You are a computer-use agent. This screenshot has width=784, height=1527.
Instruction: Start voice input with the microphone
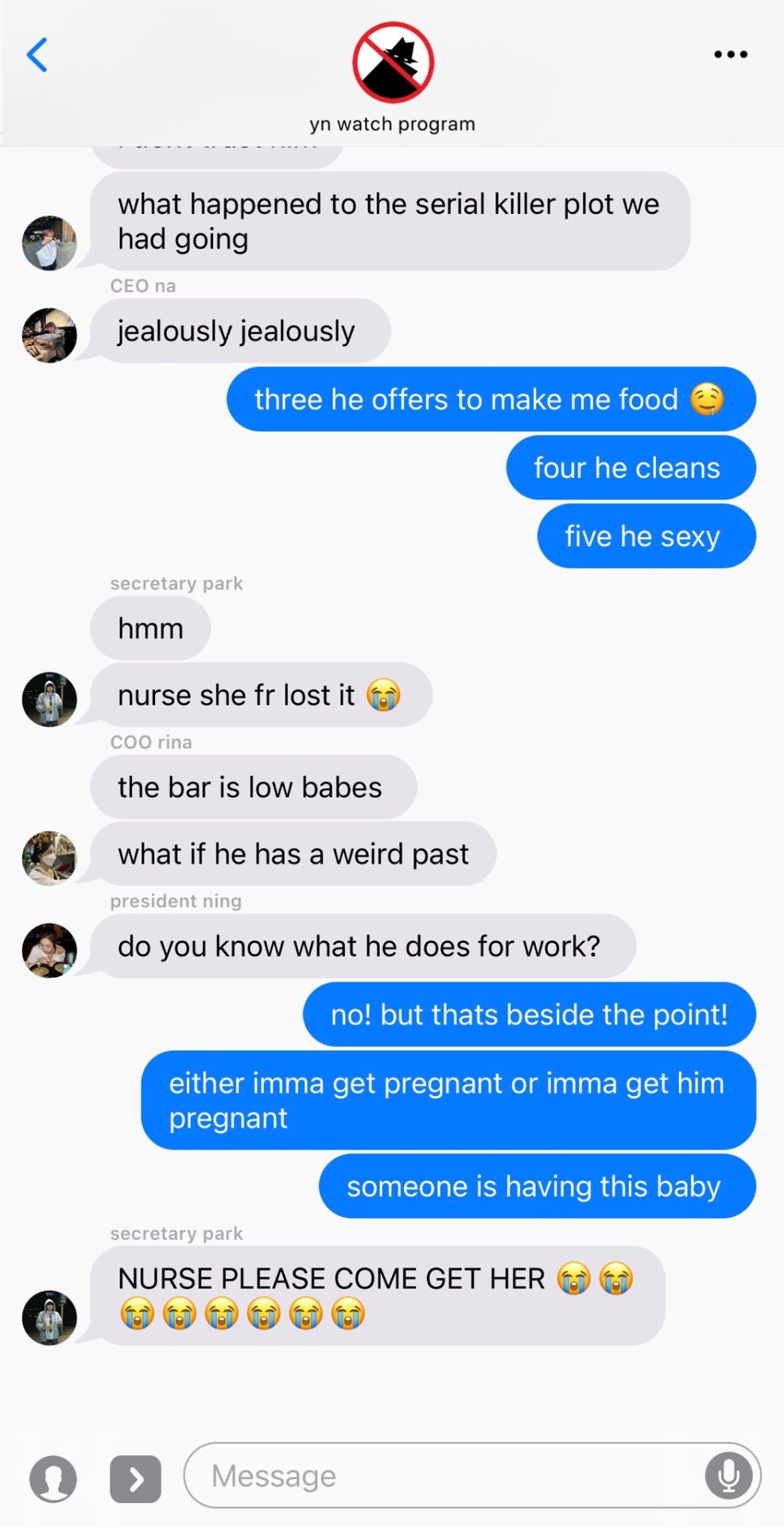[728, 1476]
